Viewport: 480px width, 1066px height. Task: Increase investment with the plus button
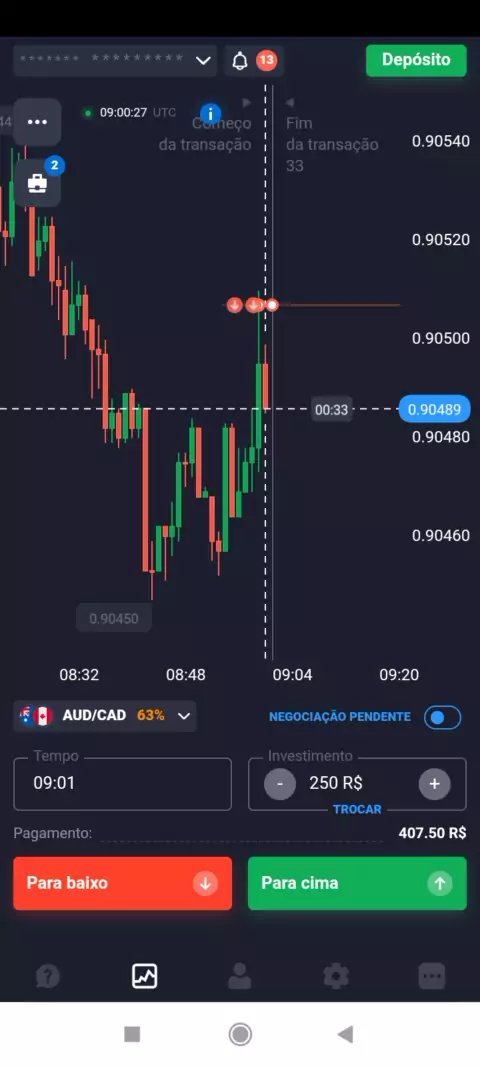[x=434, y=784]
